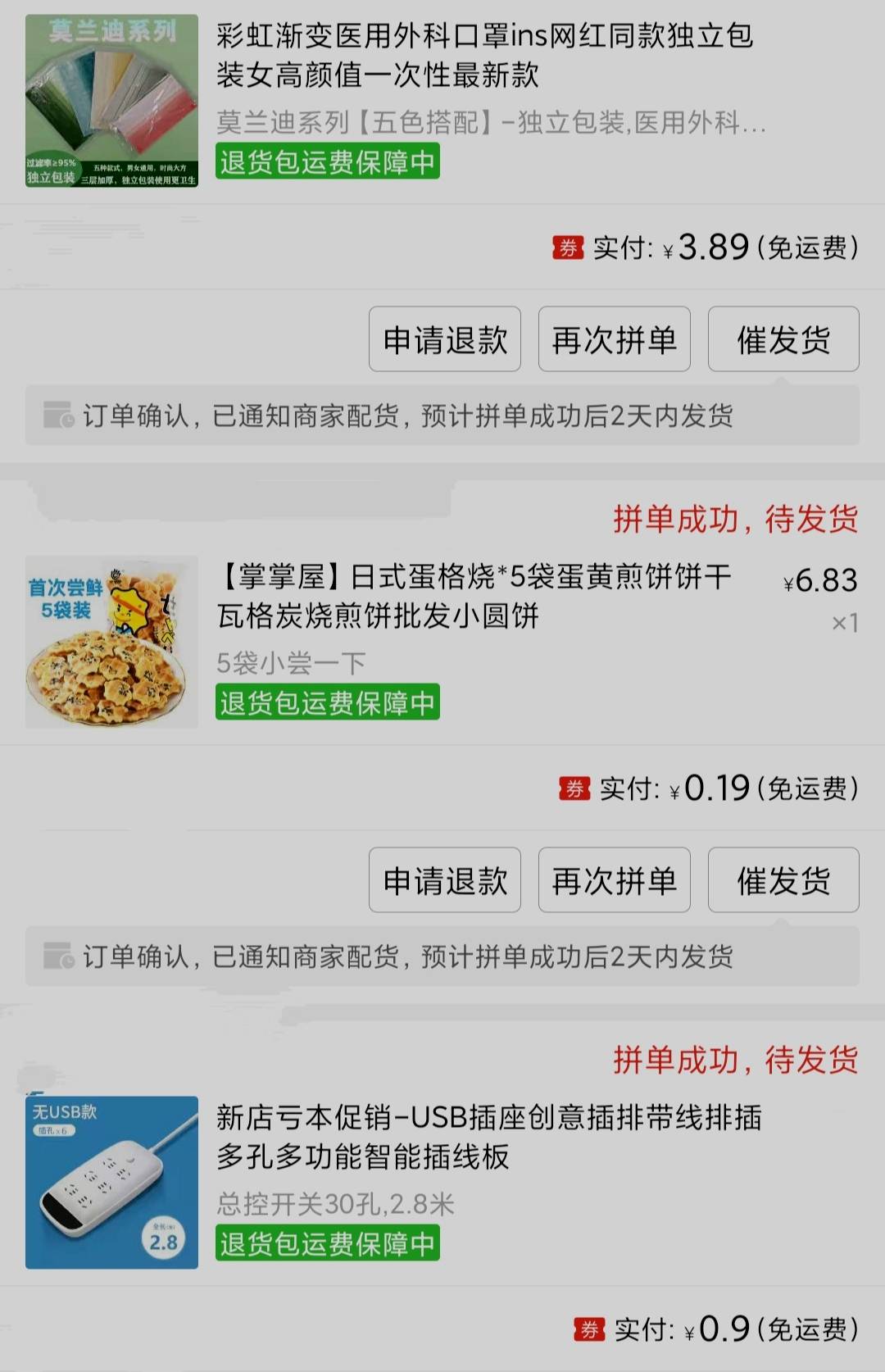Image resolution: width=885 pixels, height=1372 pixels.
Task: Click the return-shipping guarantee badge on the cracker order
Action: [x=327, y=702]
